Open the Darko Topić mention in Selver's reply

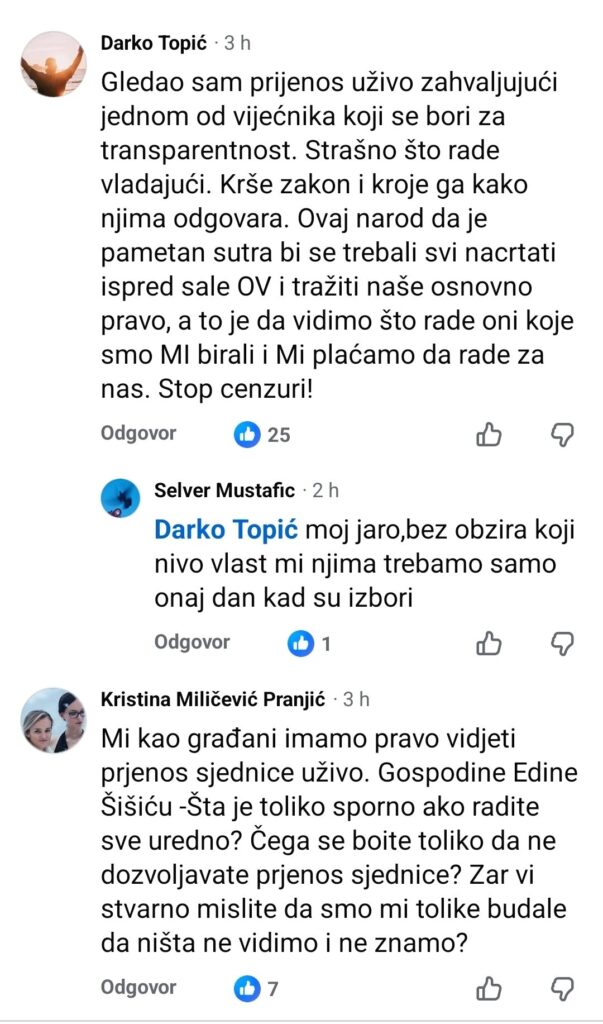(x=226, y=529)
